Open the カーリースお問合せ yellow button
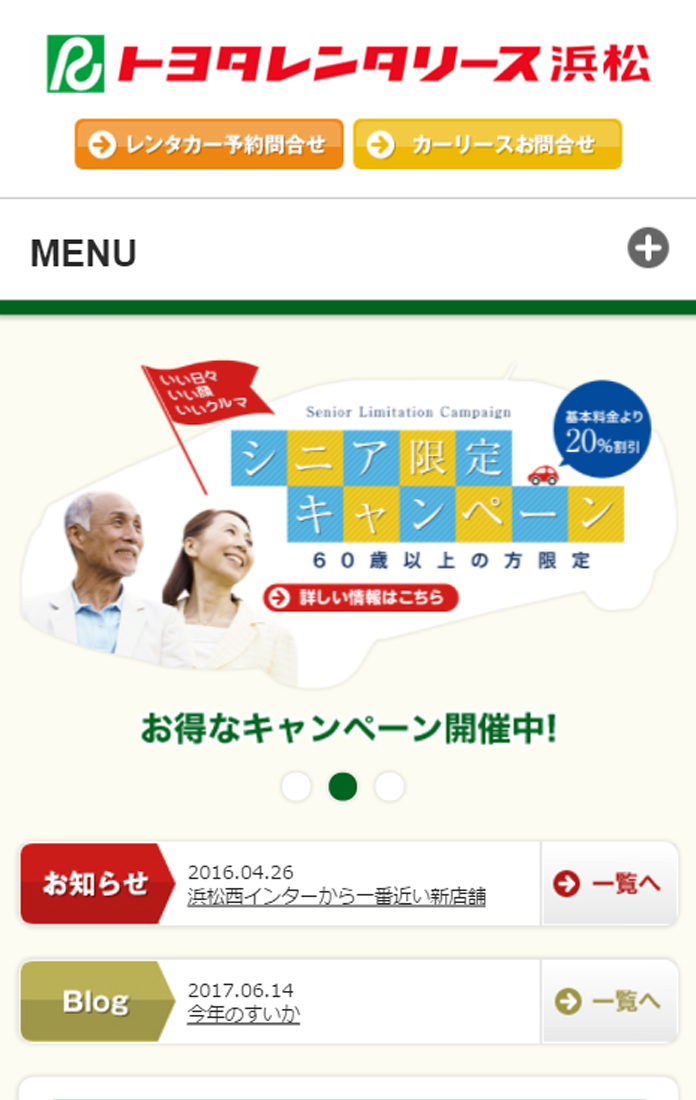The width and height of the screenshot is (696, 1100). (487, 144)
